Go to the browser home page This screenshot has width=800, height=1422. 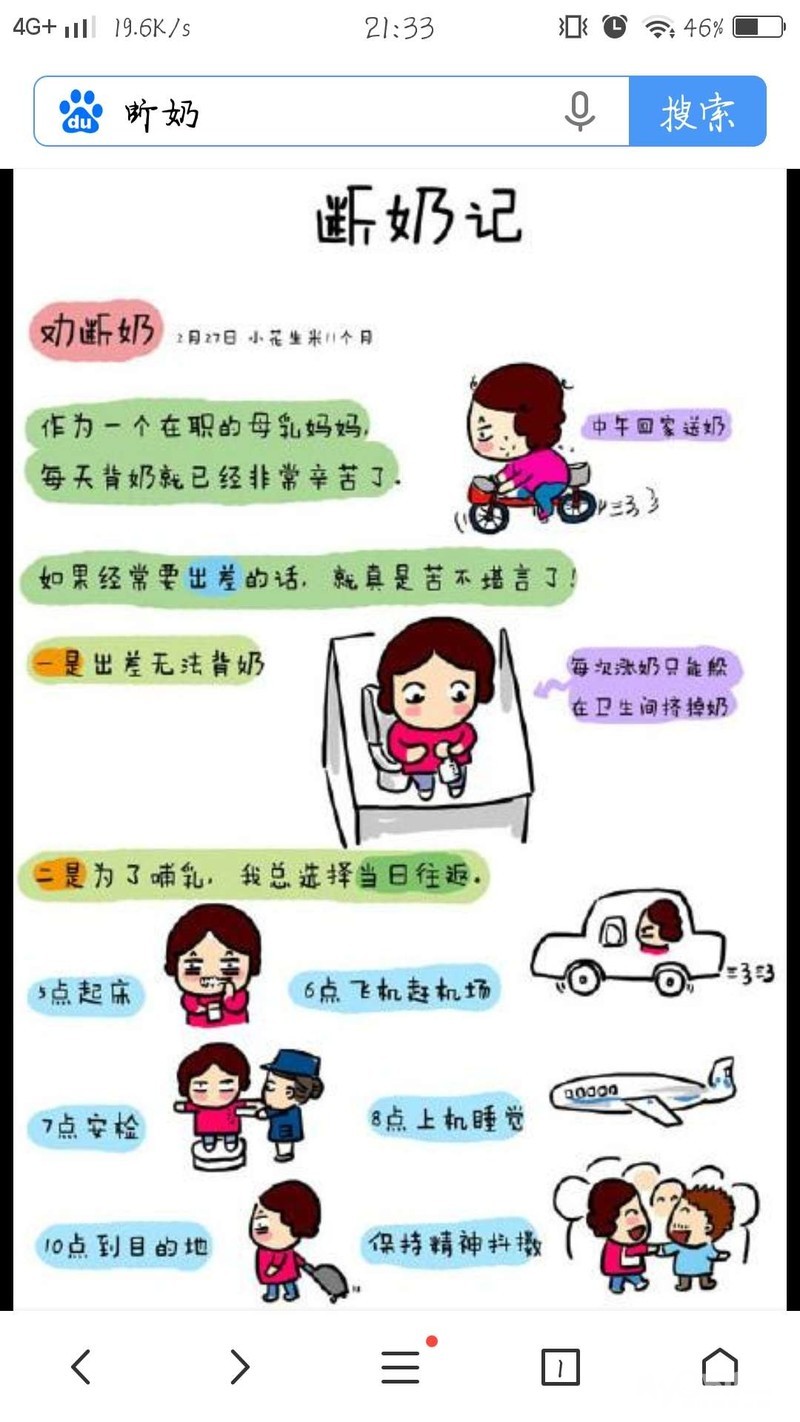(719, 1366)
